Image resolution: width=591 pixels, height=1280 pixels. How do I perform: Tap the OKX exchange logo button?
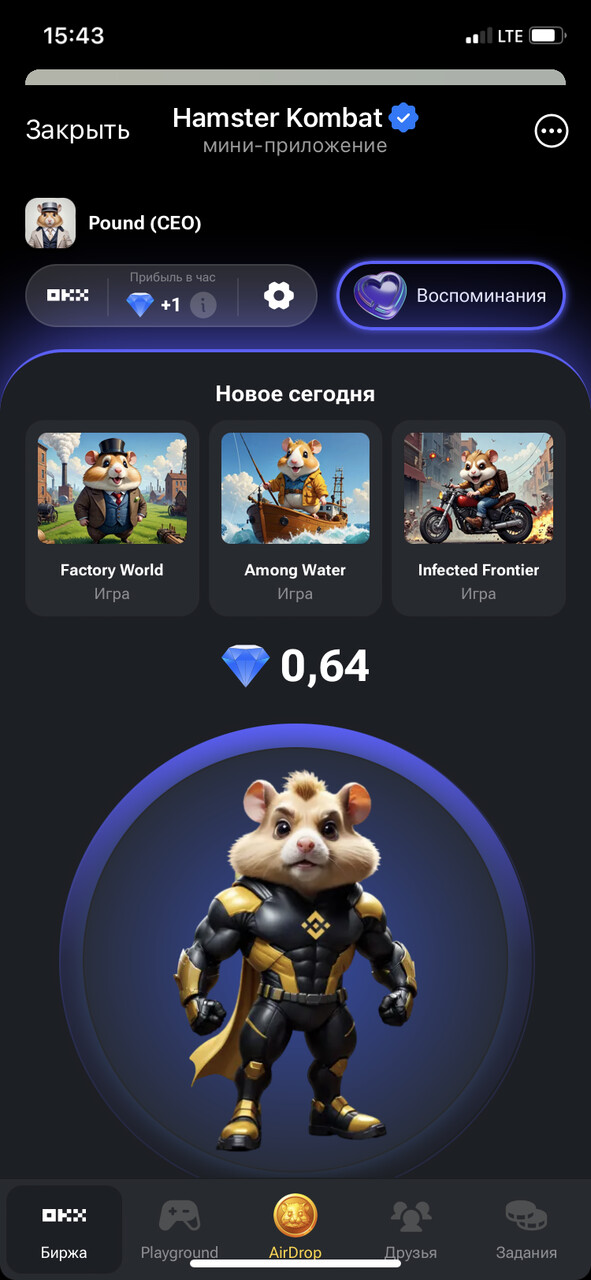68,295
